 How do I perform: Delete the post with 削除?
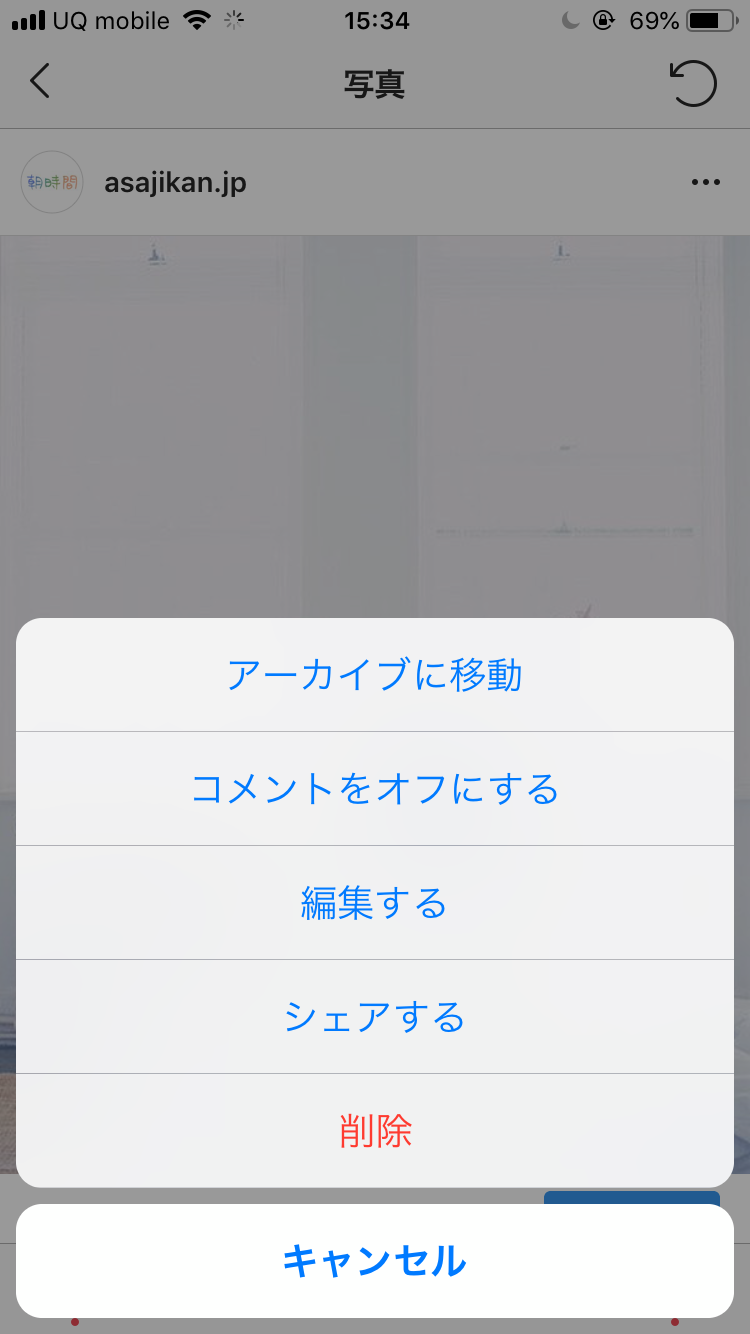(x=375, y=1131)
